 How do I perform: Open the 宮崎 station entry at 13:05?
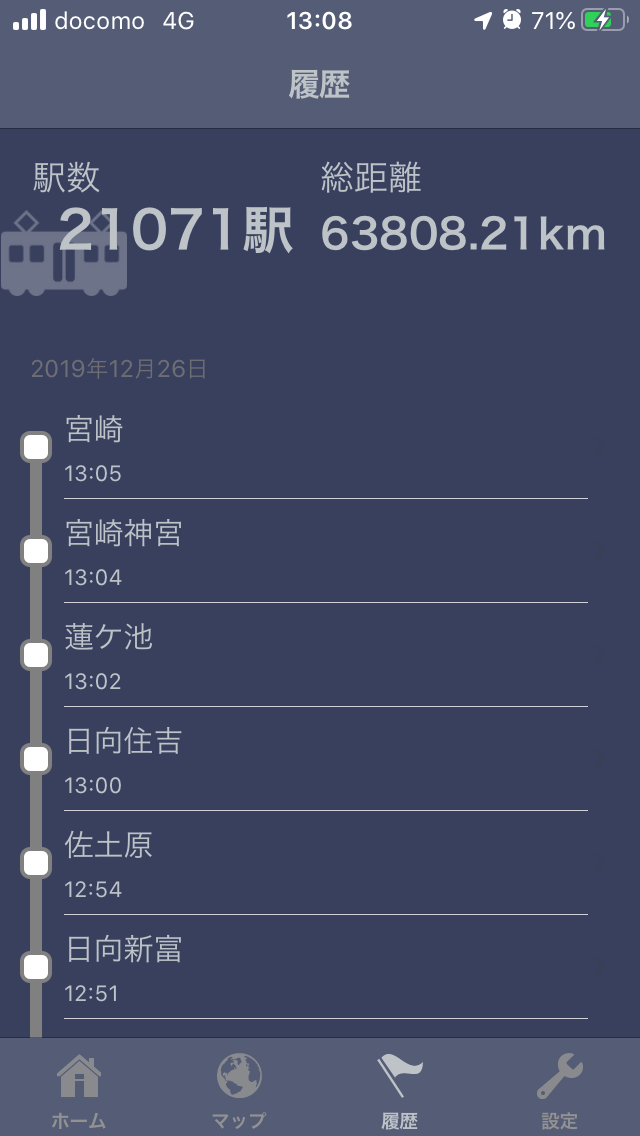pos(325,449)
